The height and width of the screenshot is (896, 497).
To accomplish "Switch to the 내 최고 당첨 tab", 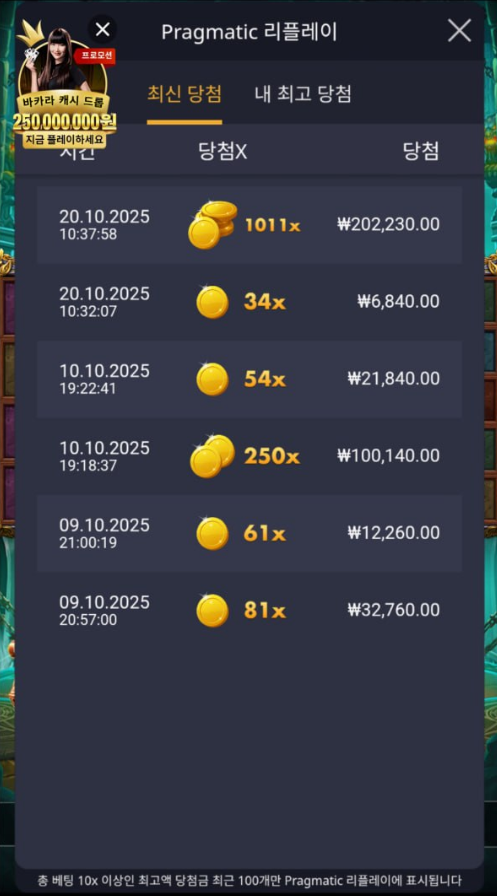I will tap(303, 94).
